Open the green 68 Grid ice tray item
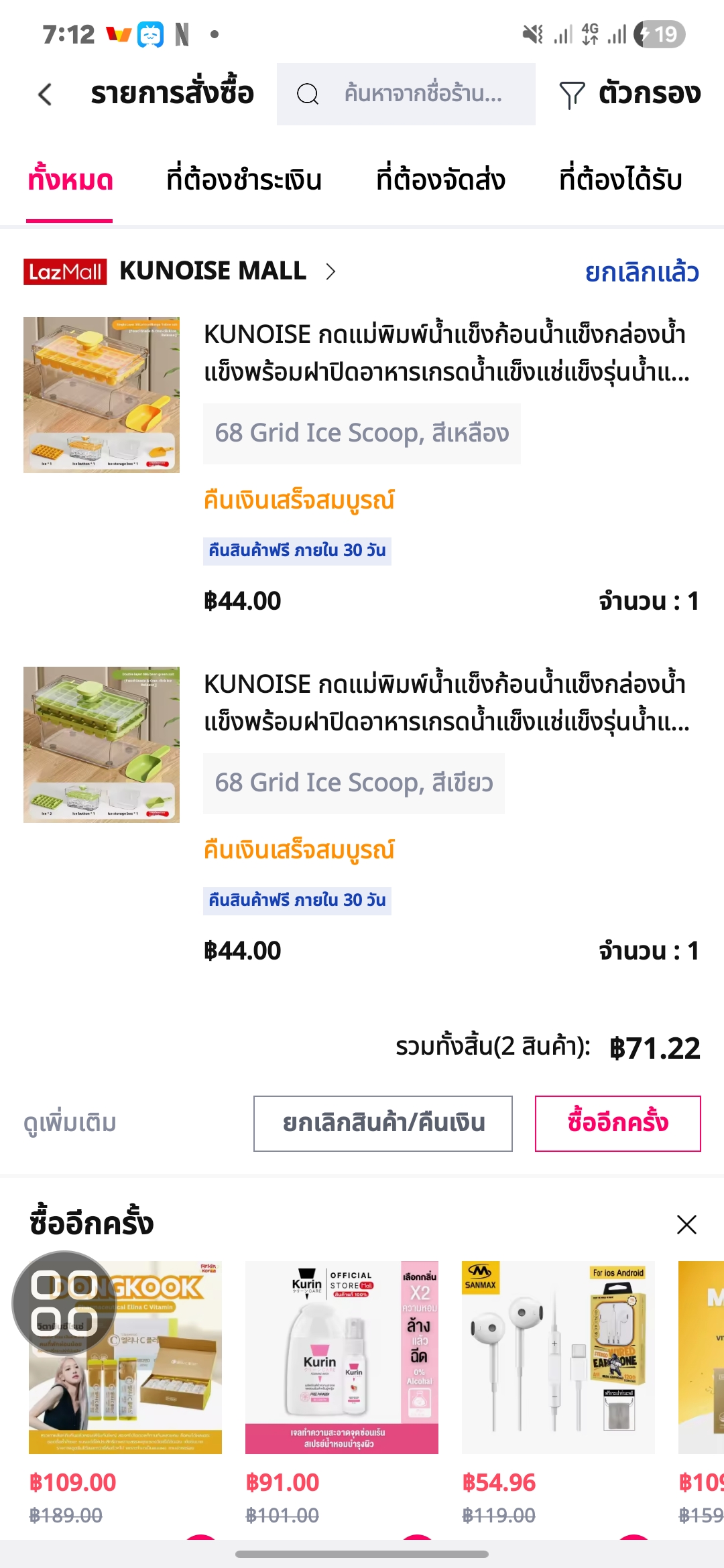This screenshot has height=1568, width=724. pos(362,812)
